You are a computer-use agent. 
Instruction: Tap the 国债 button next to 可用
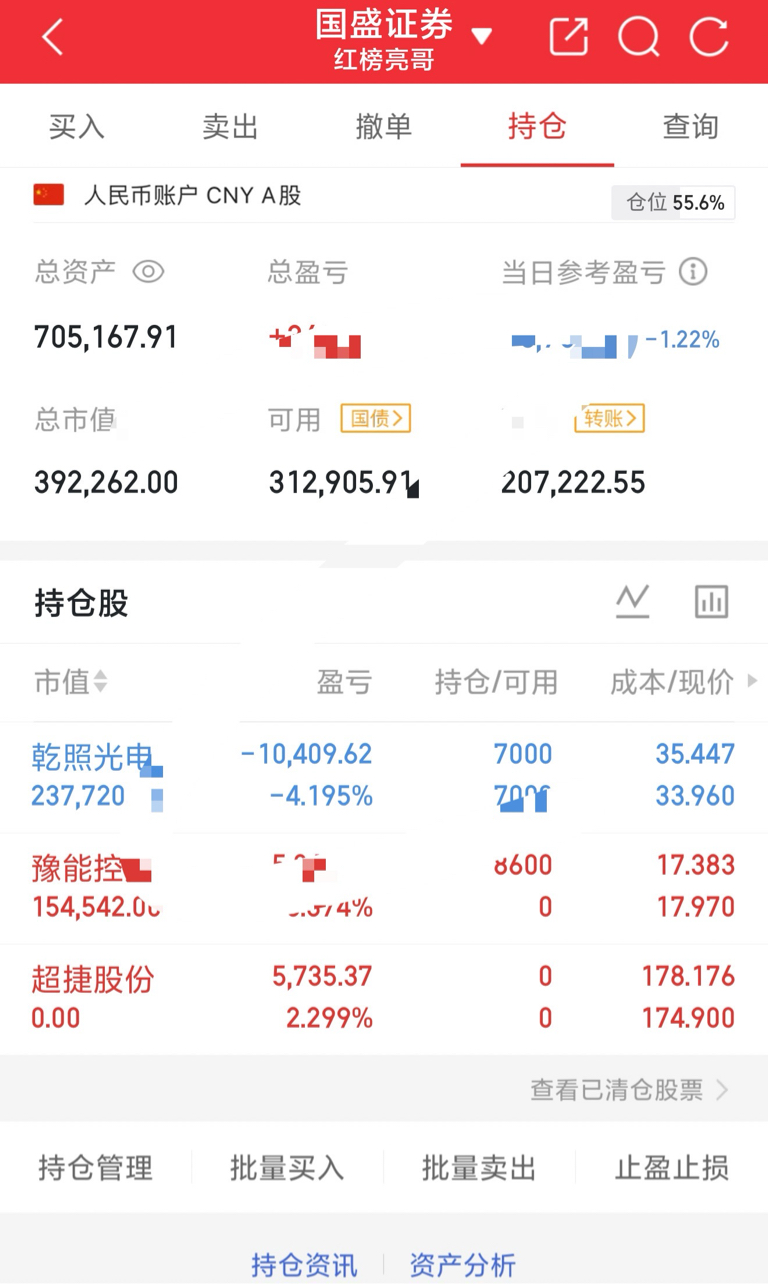(376, 419)
